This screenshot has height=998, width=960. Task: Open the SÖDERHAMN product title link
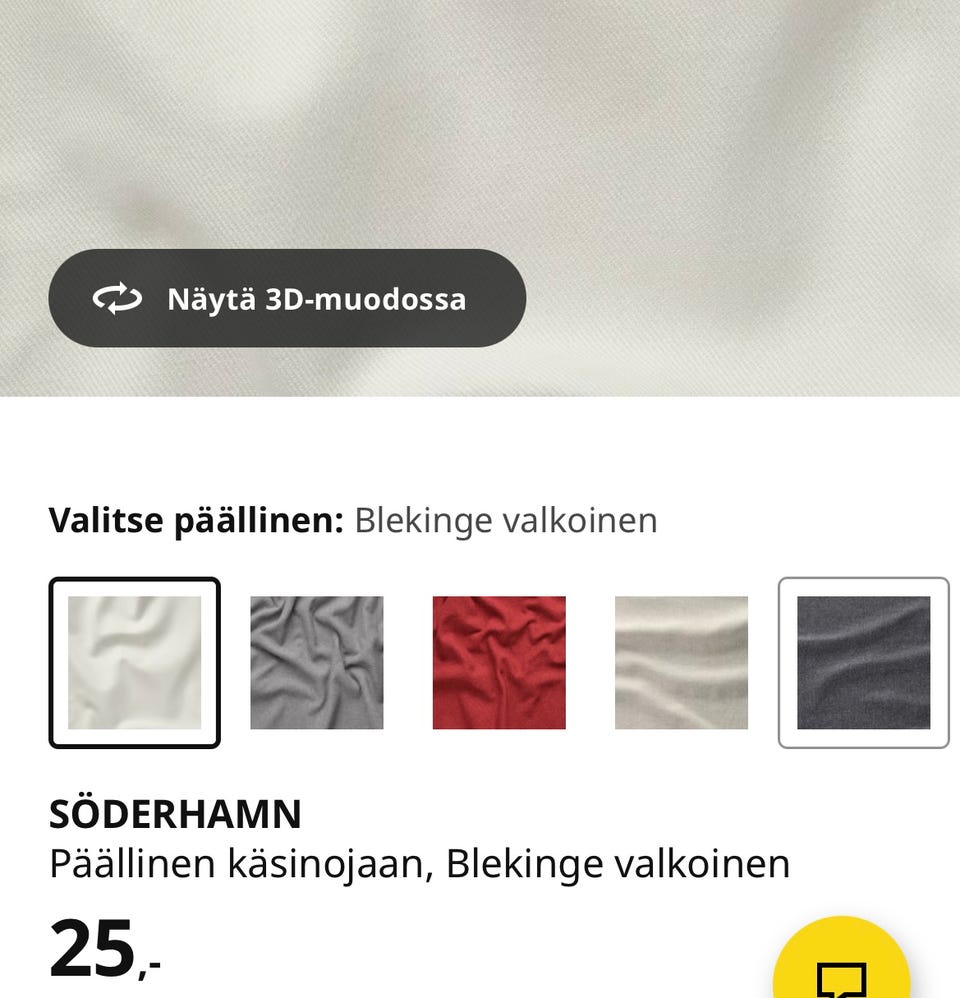tap(174, 812)
